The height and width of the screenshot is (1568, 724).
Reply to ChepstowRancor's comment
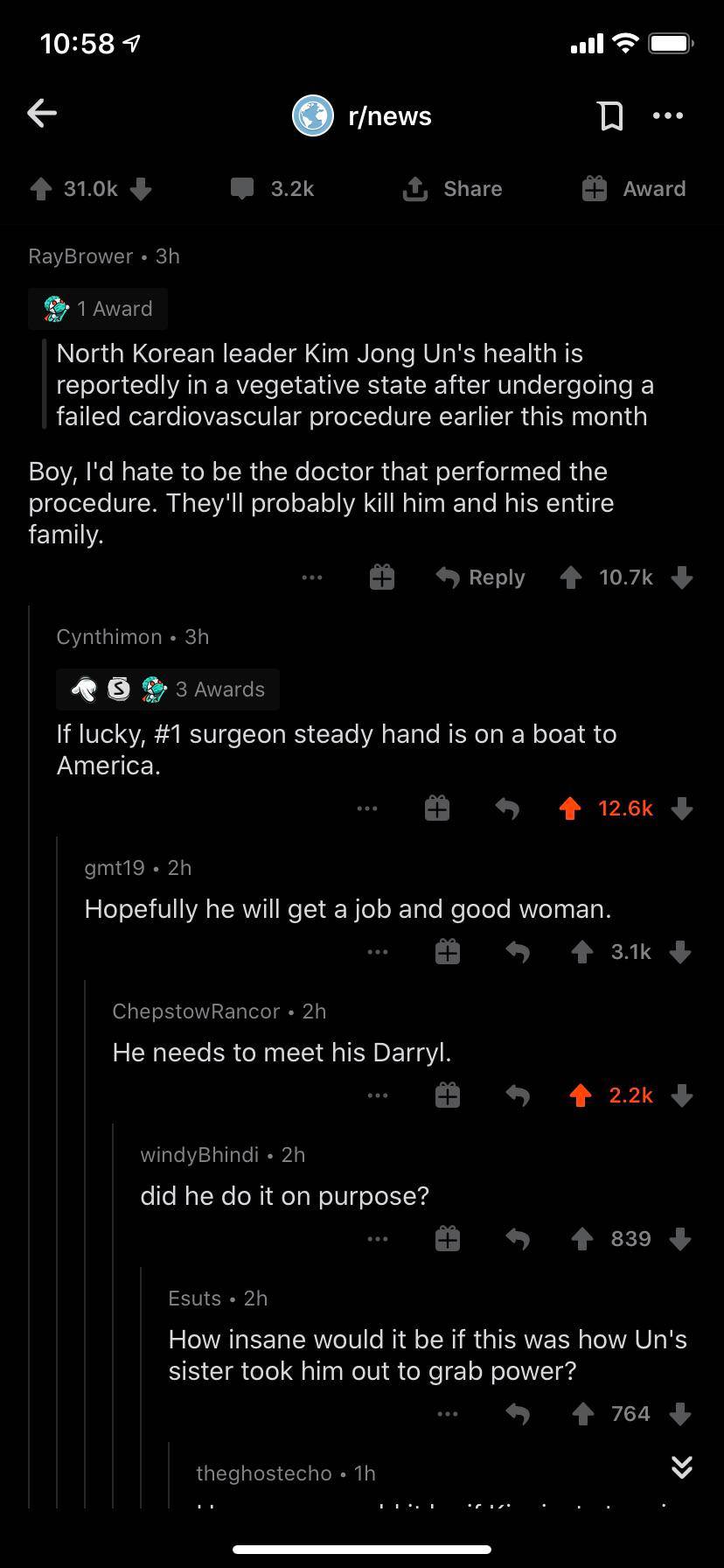518,1095
